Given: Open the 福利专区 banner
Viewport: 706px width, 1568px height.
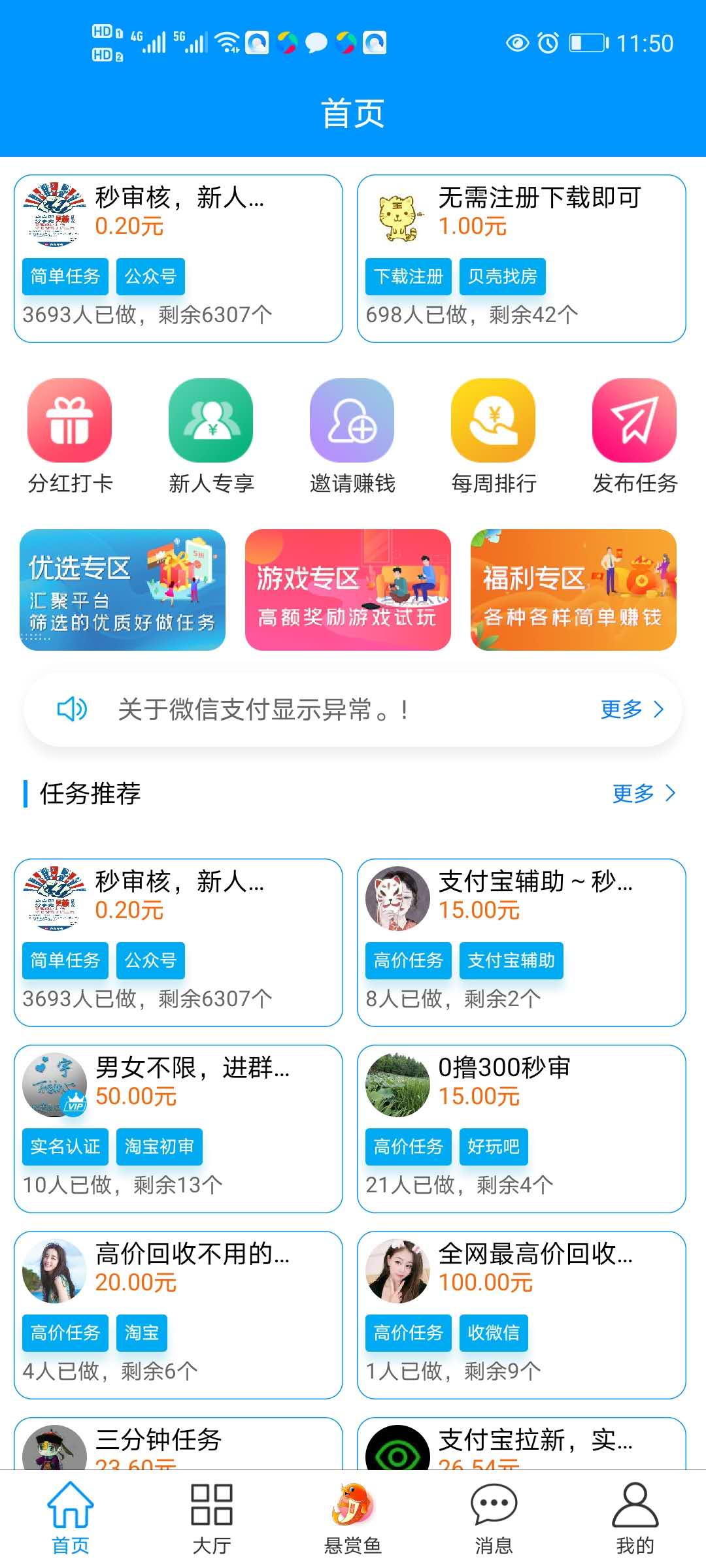Looking at the screenshot, I should pos(573,590).
